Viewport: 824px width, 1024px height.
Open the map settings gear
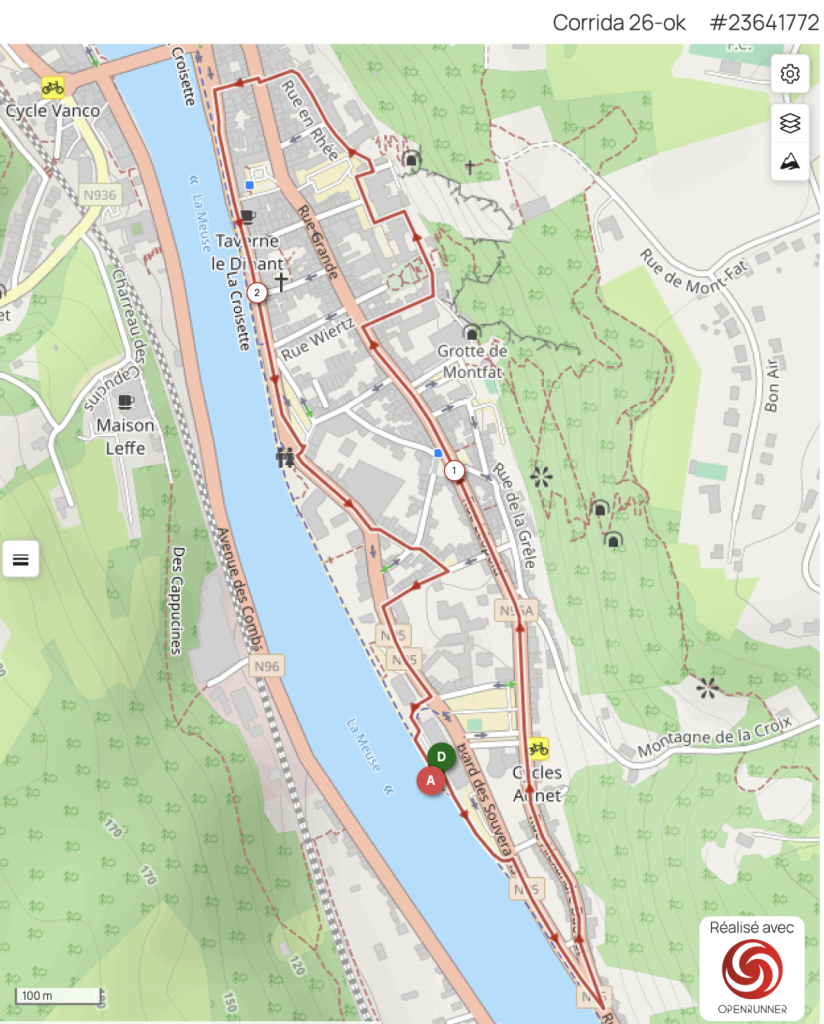pyautogui.click(x=790, y=74)
